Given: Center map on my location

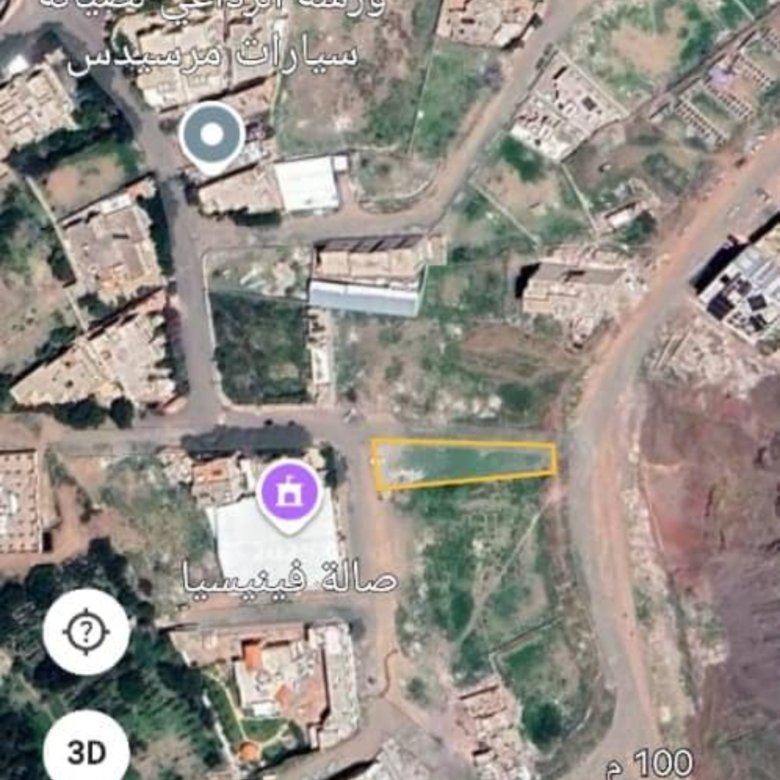Looking at the screenshot, I should click(86, 632).
